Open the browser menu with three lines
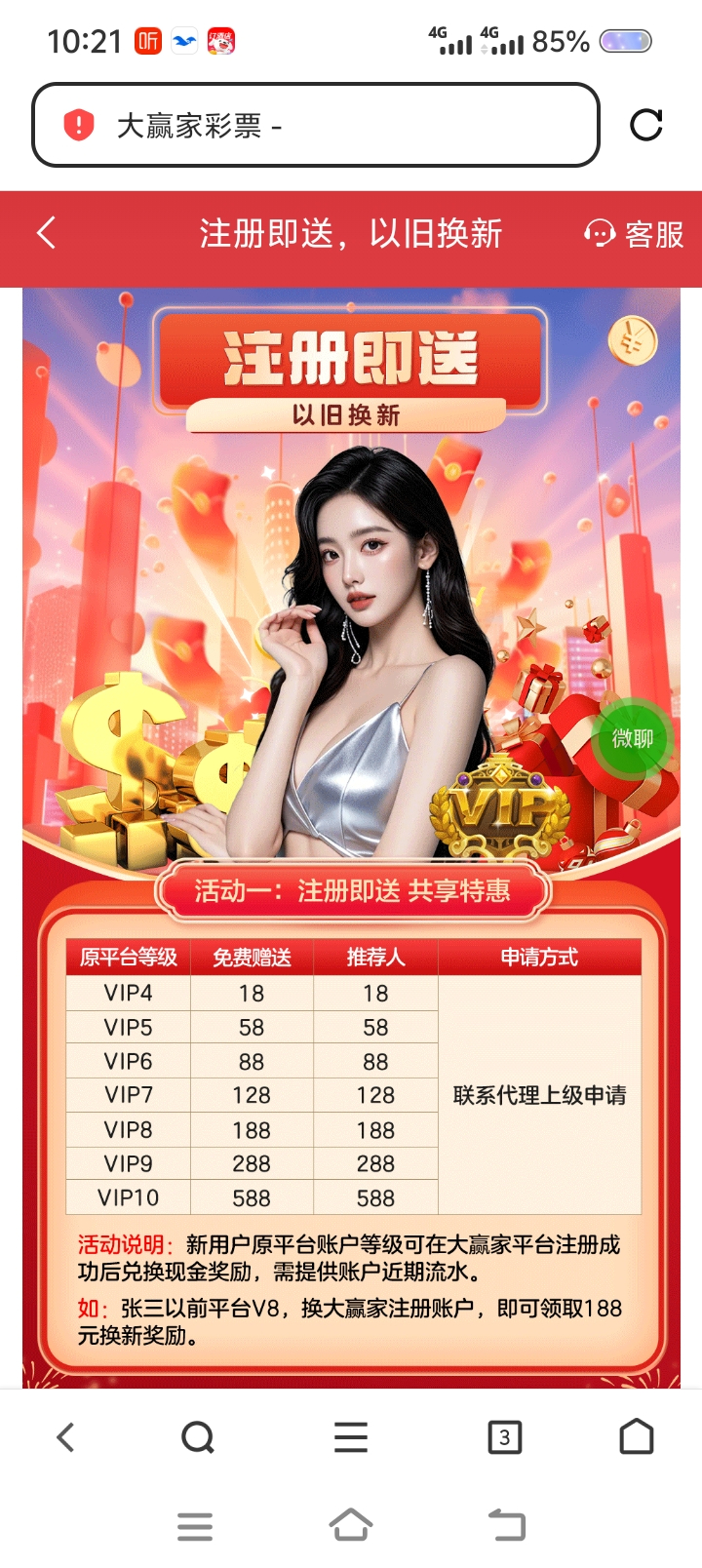This screenshot has height=1568, width=702. (x=351, y=1436)
